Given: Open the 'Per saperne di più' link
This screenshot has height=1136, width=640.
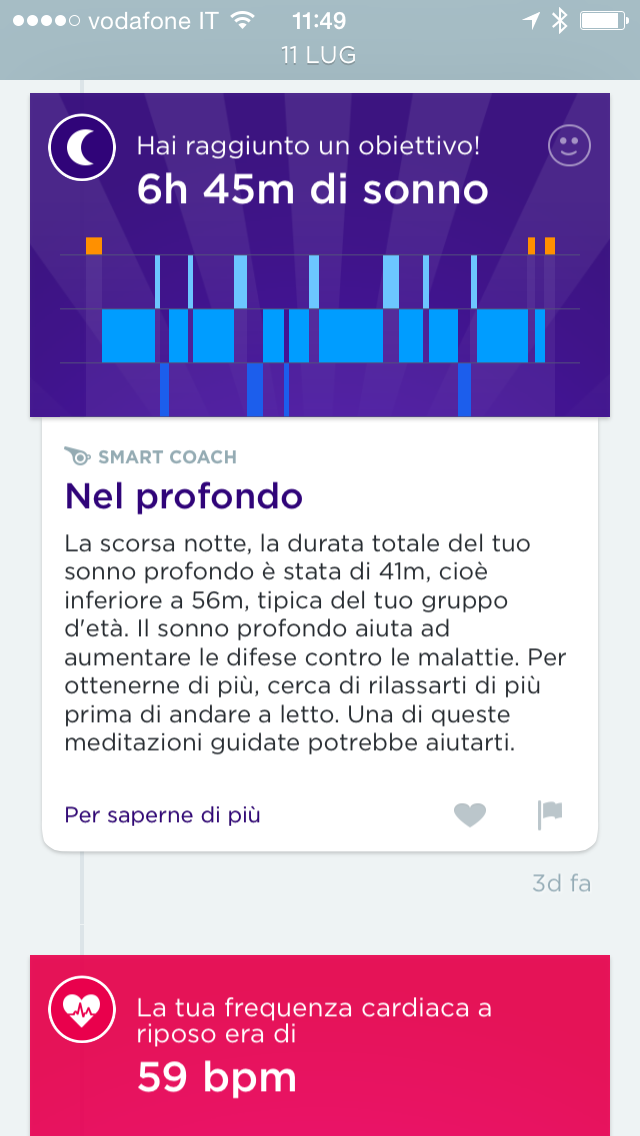Looking at the screenshot, I should [162, 815].
